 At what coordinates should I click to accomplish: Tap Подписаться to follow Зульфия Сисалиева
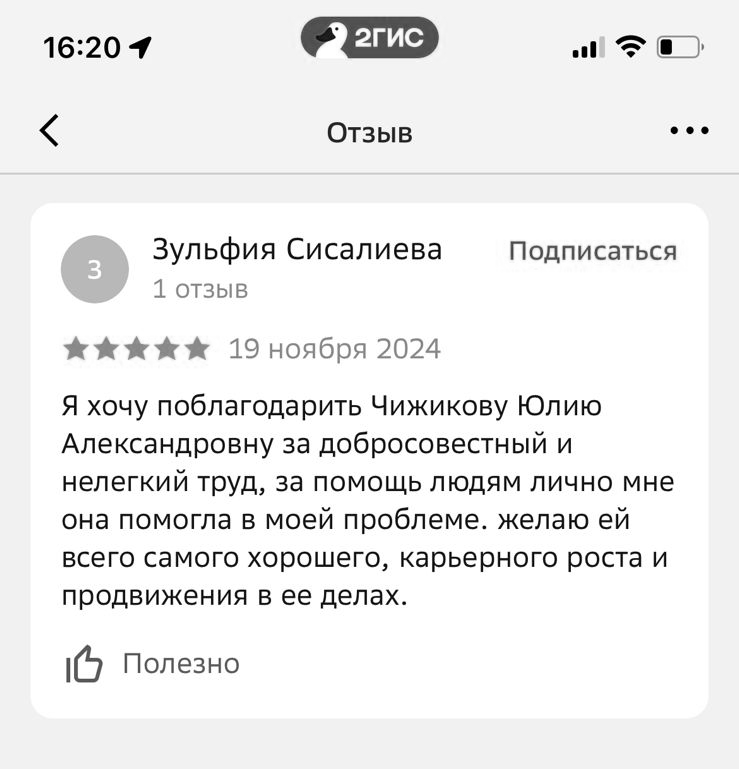592,251
